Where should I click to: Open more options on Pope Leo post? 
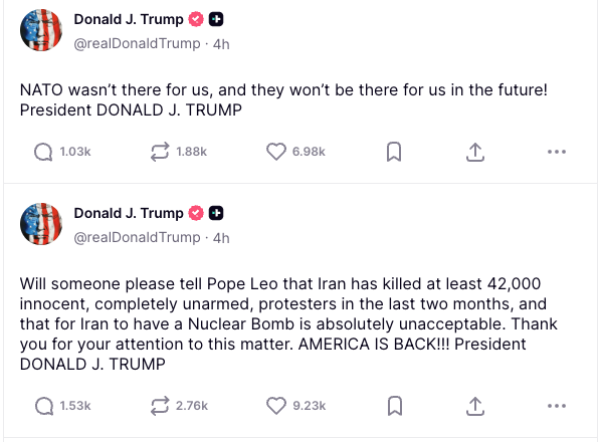point(557,406)
